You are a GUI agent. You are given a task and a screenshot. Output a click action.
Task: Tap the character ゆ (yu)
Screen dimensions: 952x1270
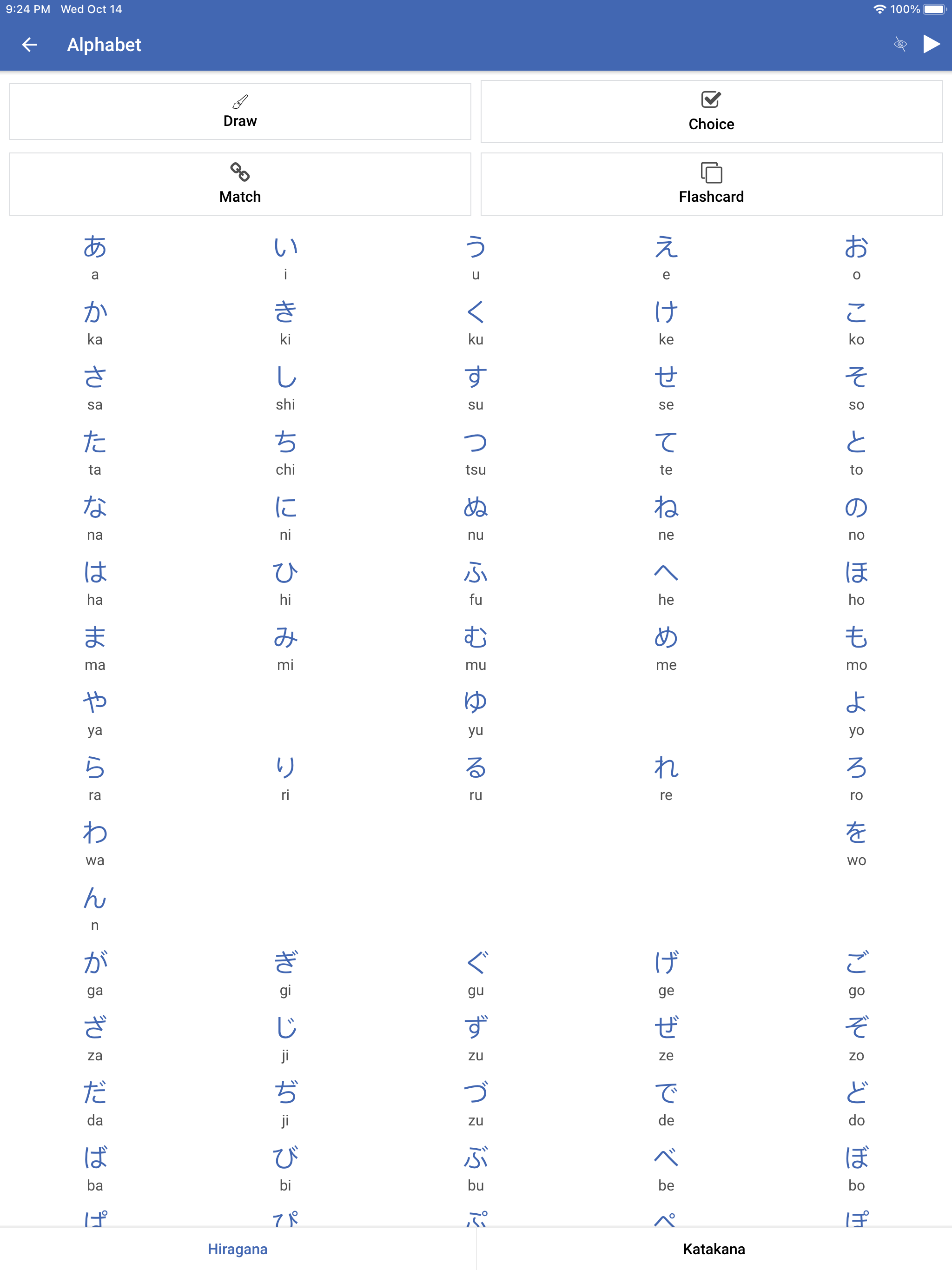(x=476, y=701)
